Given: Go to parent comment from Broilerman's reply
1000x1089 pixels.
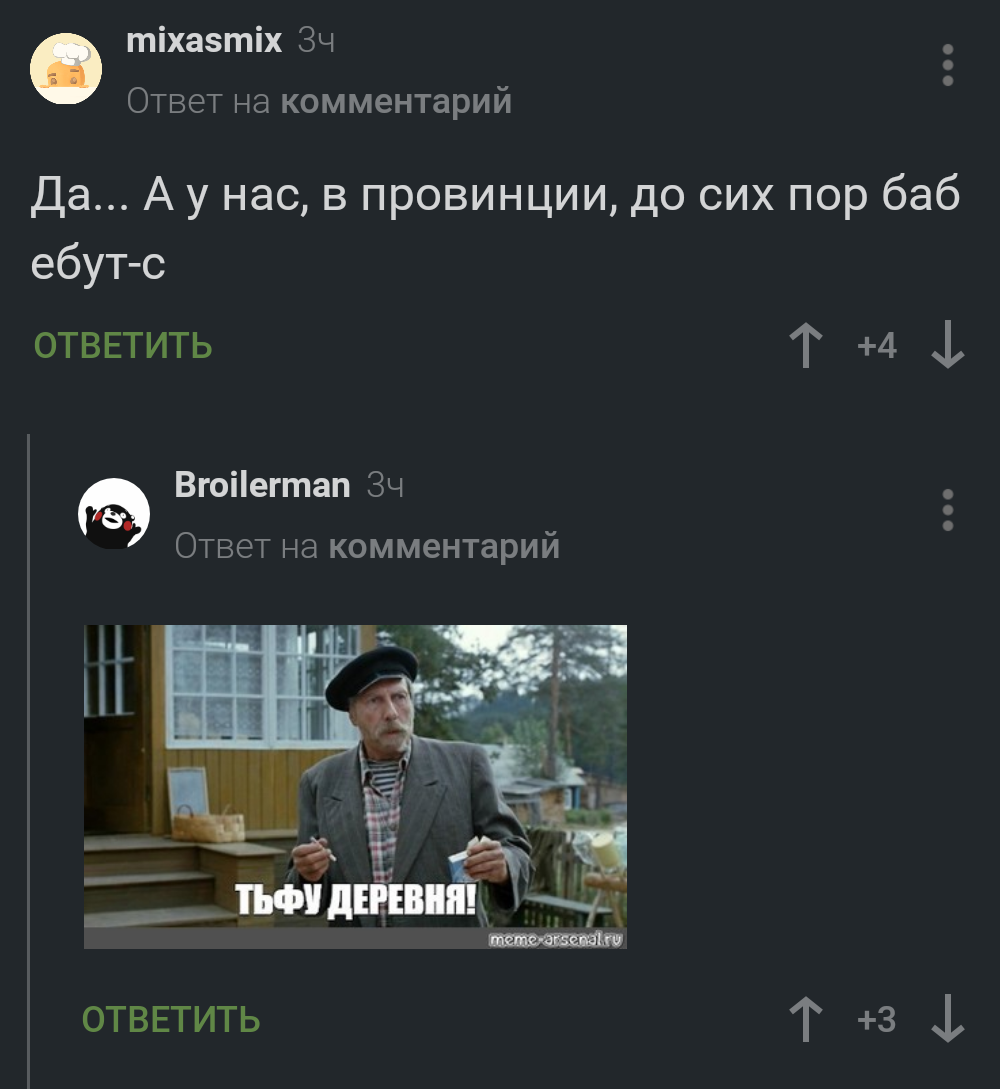Looking at the screenshot, I should click(x=443, y=546).
